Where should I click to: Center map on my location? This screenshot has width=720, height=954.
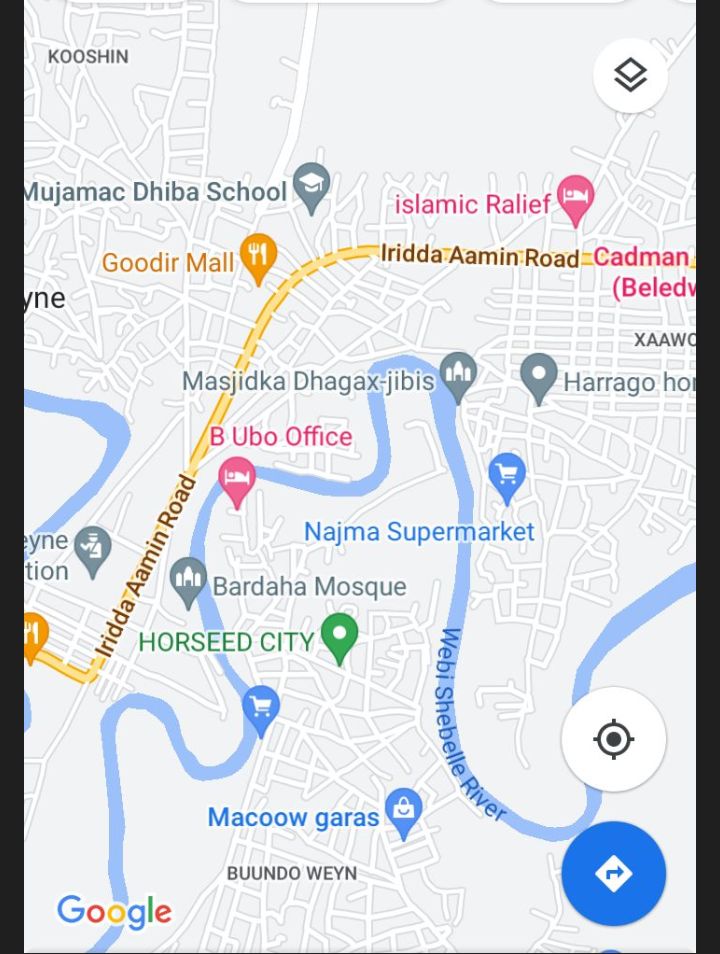tap(613, 740)
